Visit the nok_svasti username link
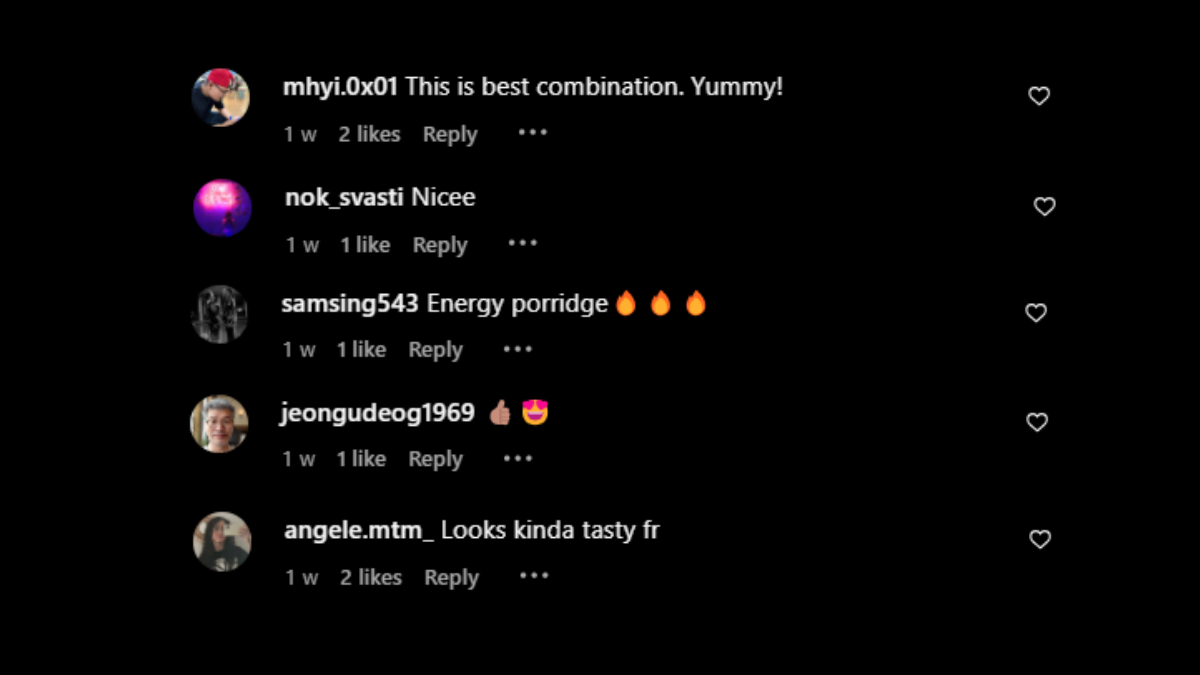1200x675 pixels. tap(344, 198)
